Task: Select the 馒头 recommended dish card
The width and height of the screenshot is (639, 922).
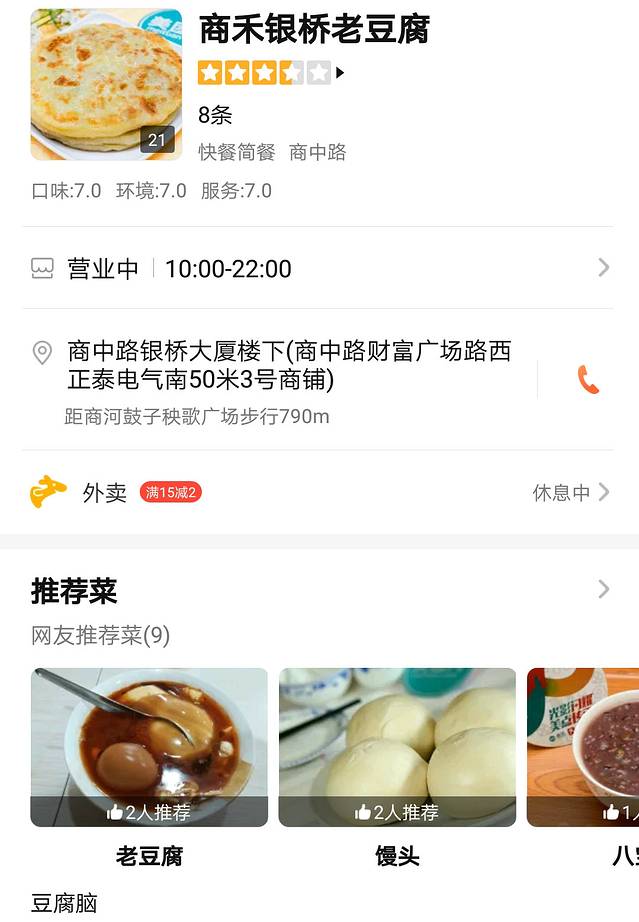Action: [397, 748]
